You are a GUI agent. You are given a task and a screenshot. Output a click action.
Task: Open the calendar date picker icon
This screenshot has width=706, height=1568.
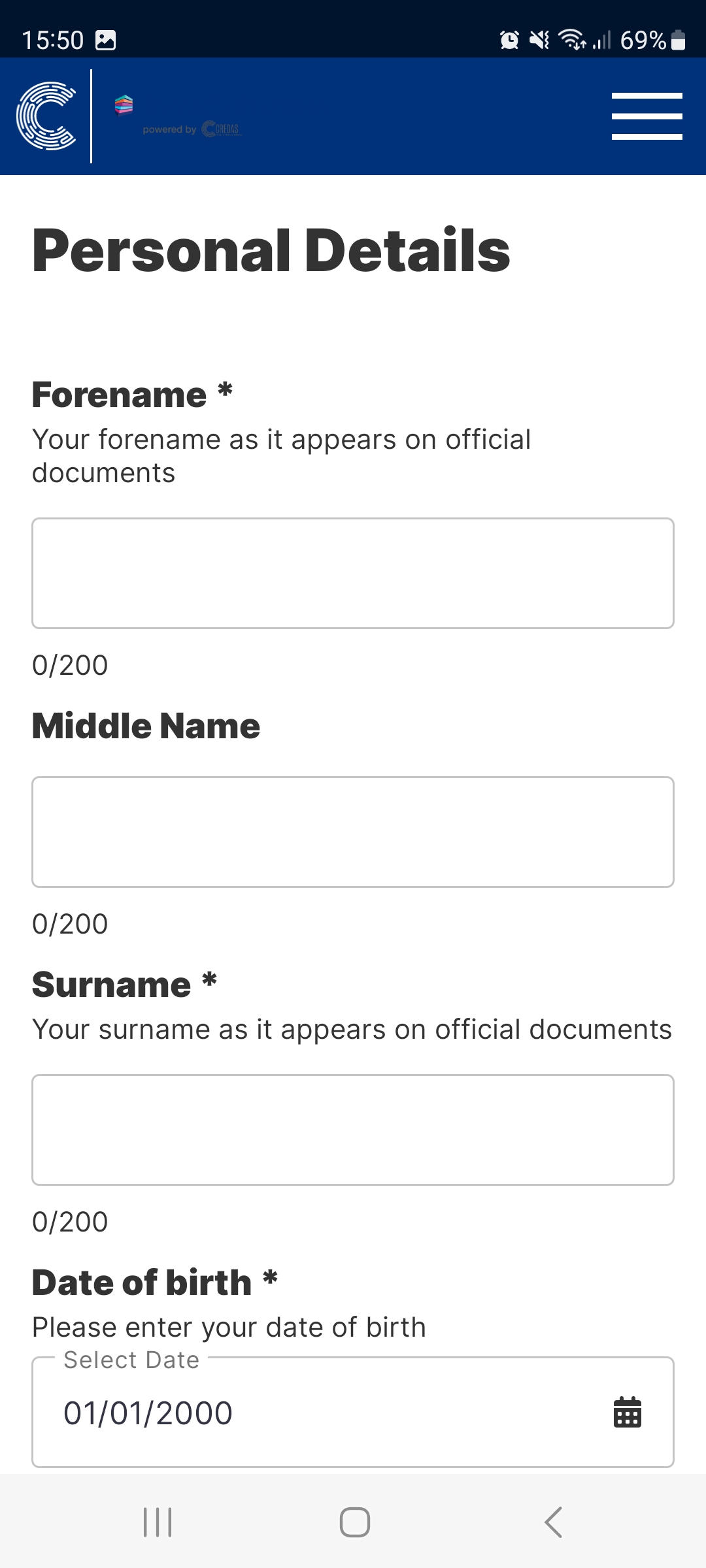(x=628, y=1413)
